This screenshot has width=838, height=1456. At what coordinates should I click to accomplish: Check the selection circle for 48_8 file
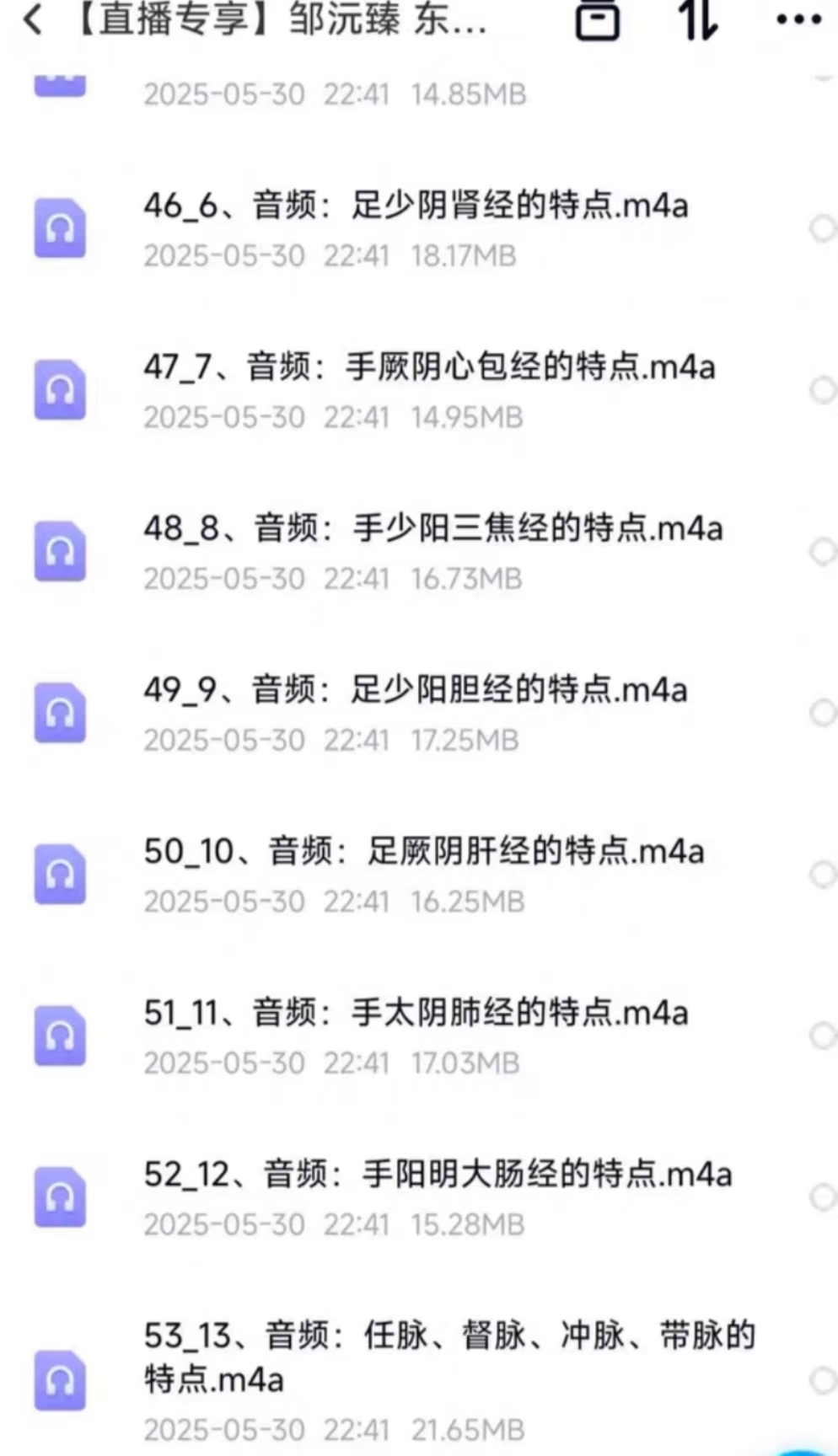pyautogui.click(x=823, y=551)
